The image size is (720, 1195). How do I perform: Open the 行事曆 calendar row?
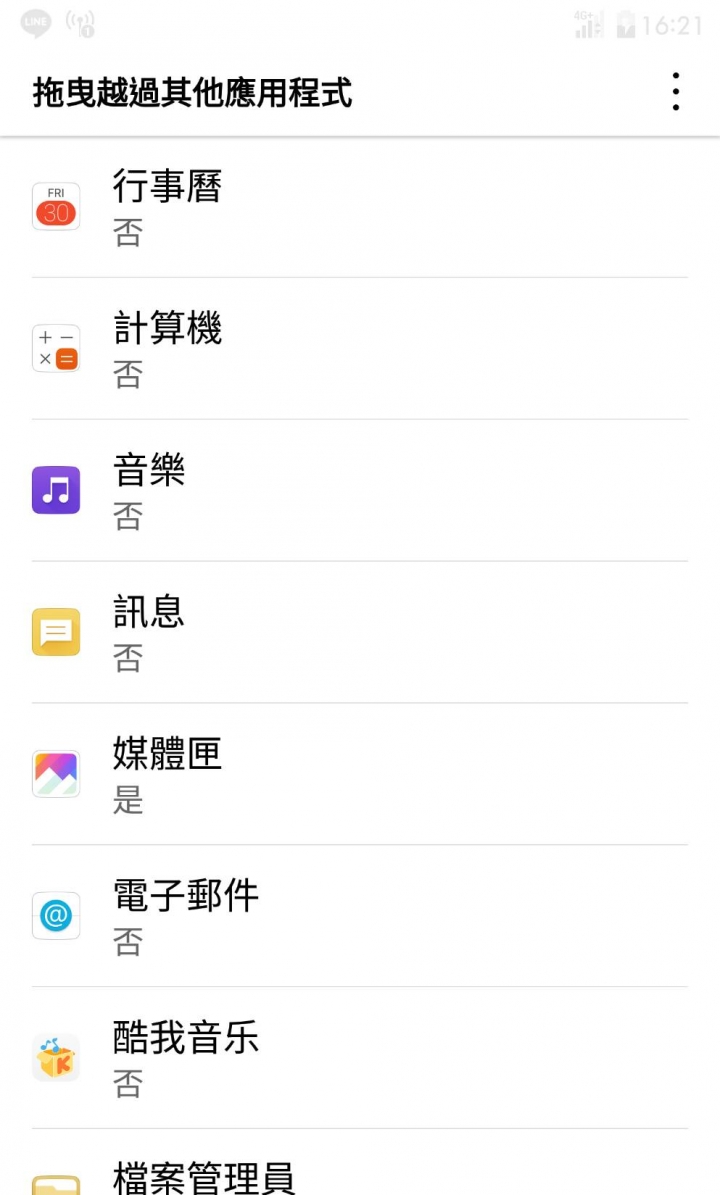[x=360, y=207]
